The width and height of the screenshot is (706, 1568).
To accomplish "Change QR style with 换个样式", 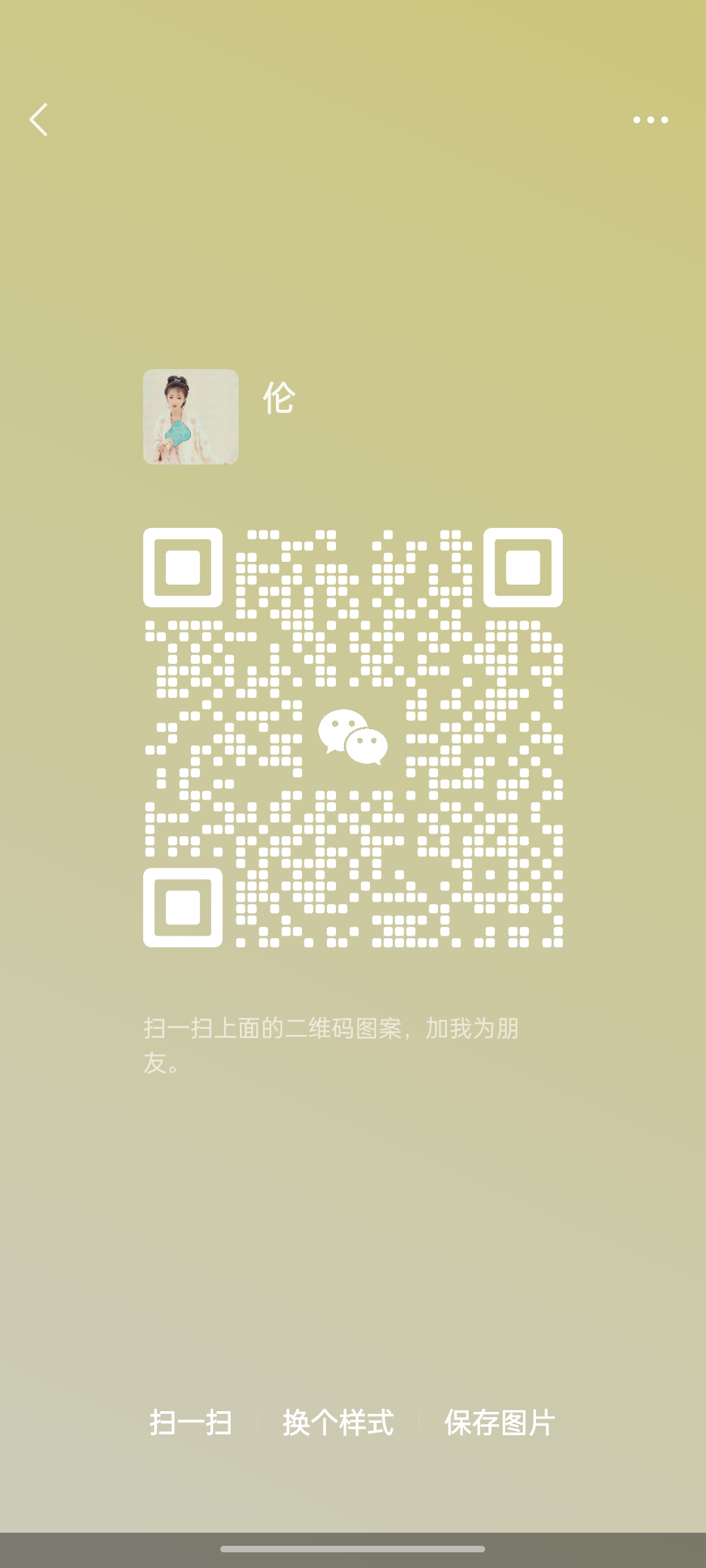I will point(338,1422).
